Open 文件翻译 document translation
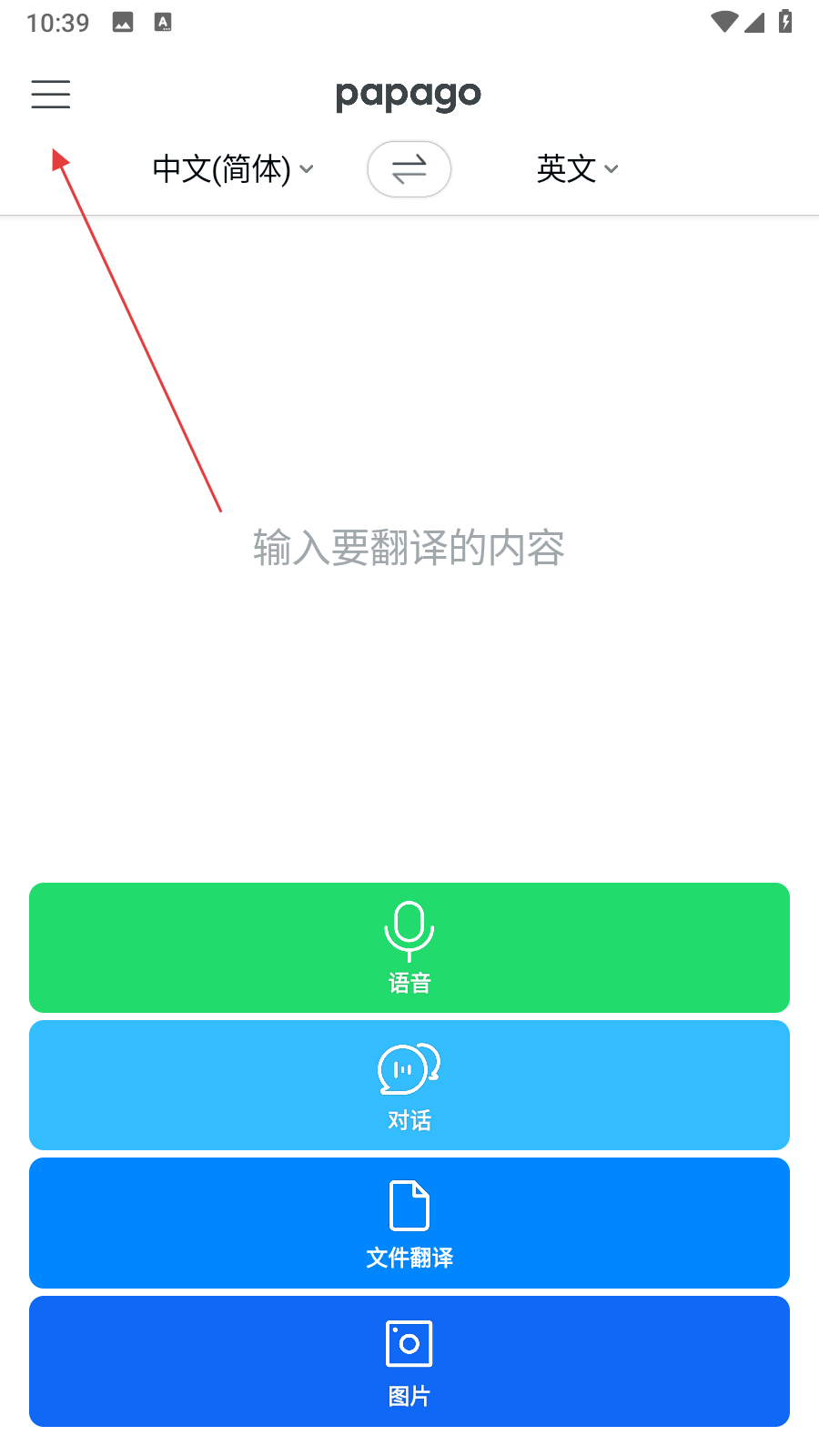 pos(409,1222)
